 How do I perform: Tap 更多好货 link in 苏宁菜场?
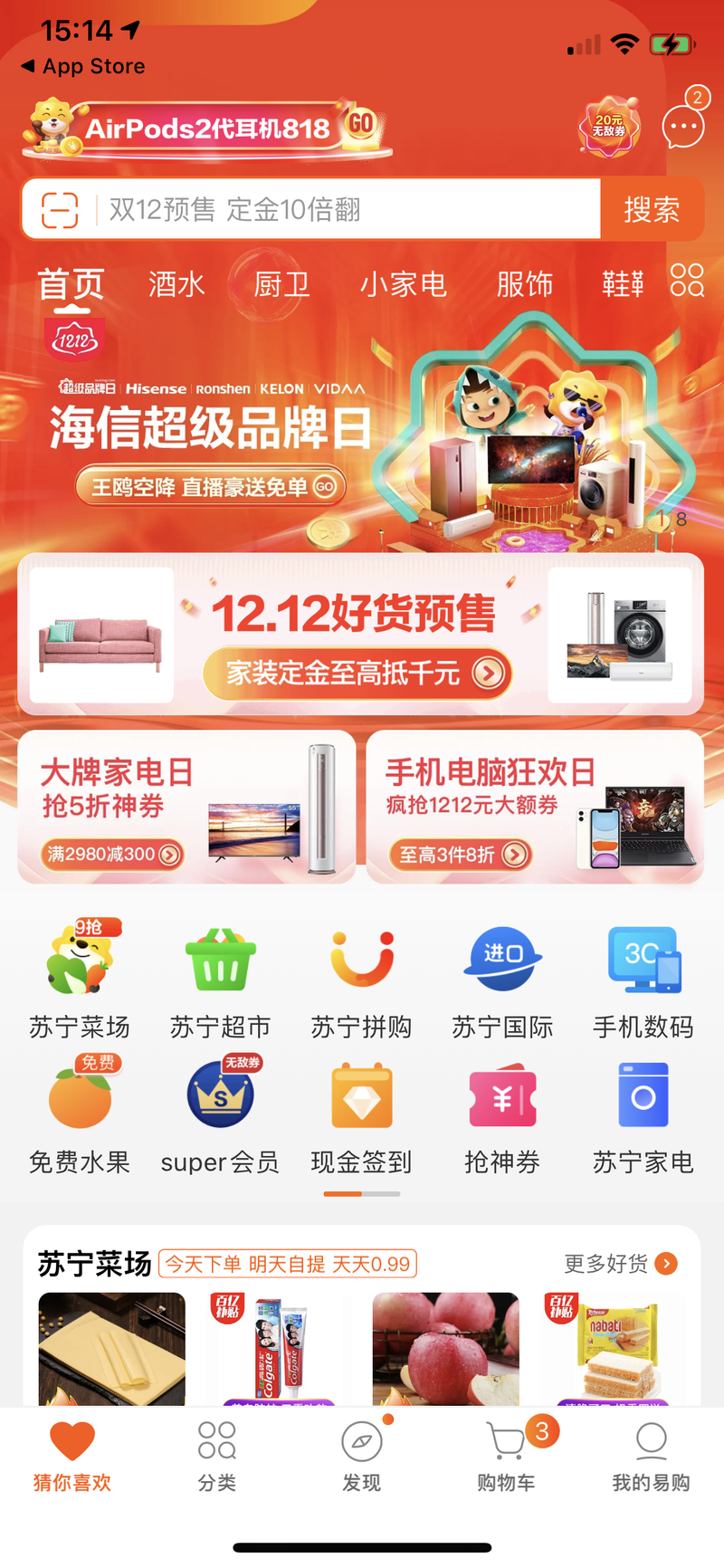(x=620, y=1263)
